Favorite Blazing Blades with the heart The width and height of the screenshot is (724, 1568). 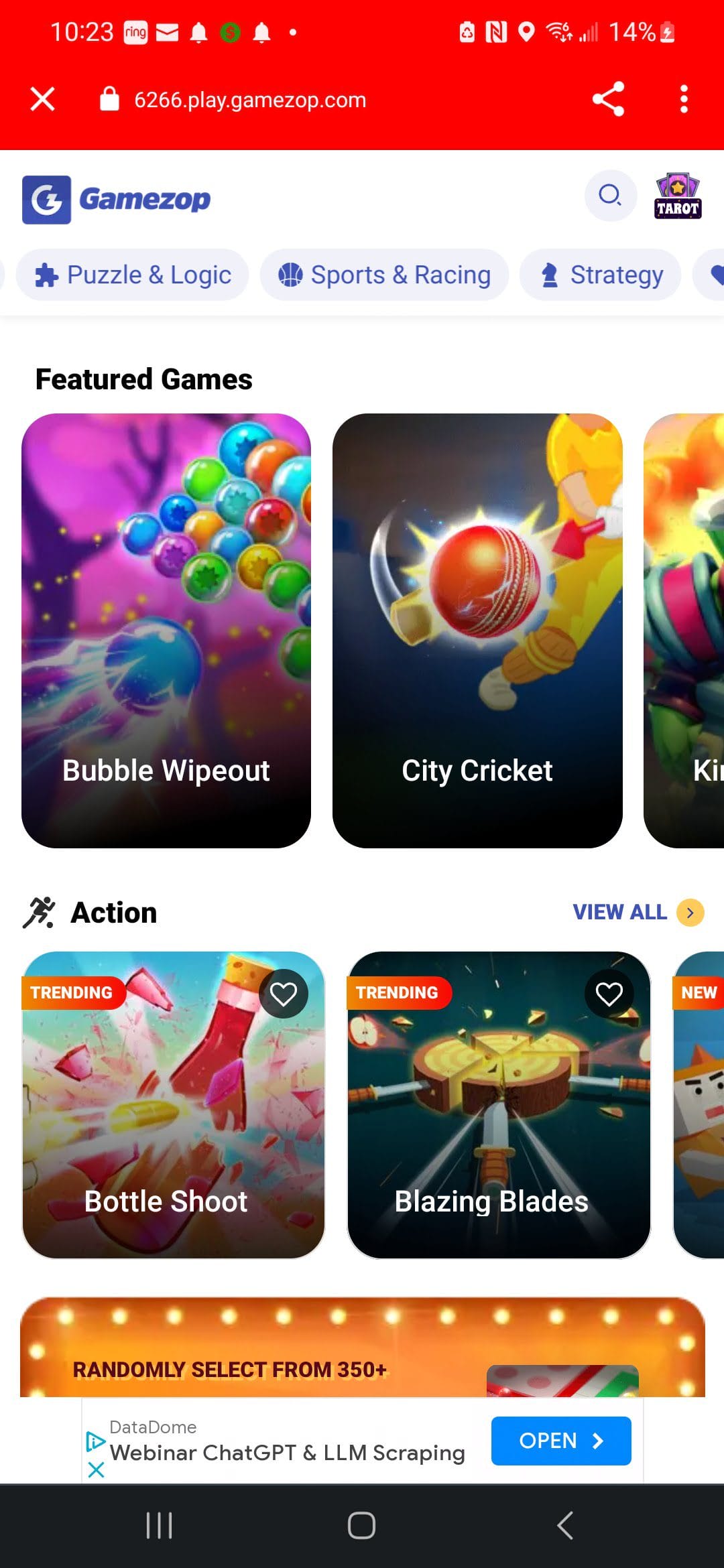tap(609, 994)
